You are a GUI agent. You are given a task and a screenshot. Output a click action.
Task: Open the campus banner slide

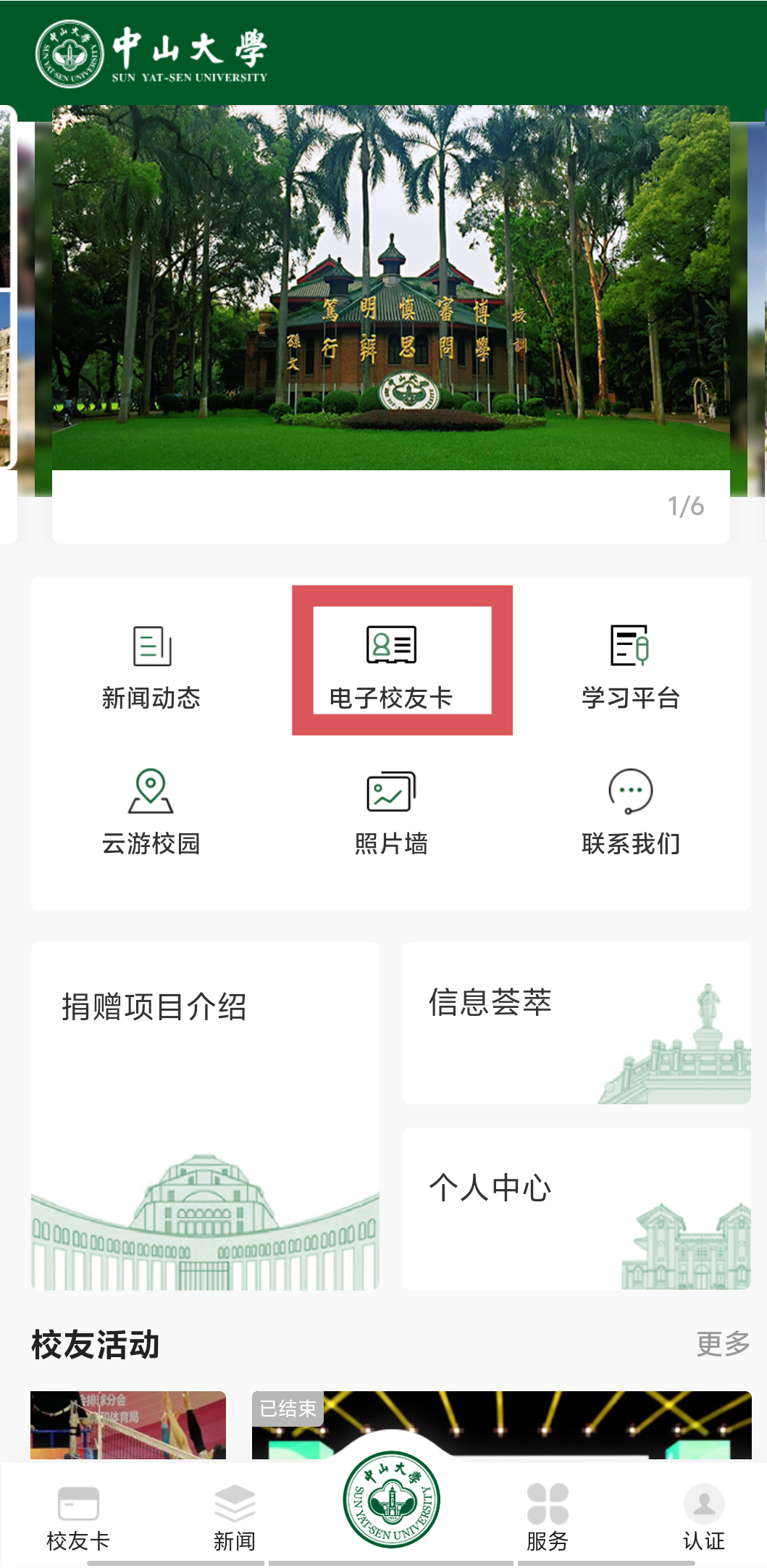tap(391, 290)
